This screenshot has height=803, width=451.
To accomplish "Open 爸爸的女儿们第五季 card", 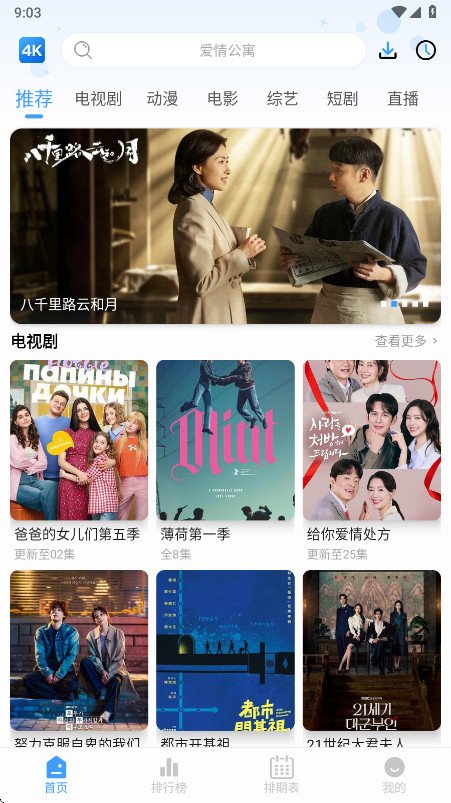I will [x=79, y=460].
